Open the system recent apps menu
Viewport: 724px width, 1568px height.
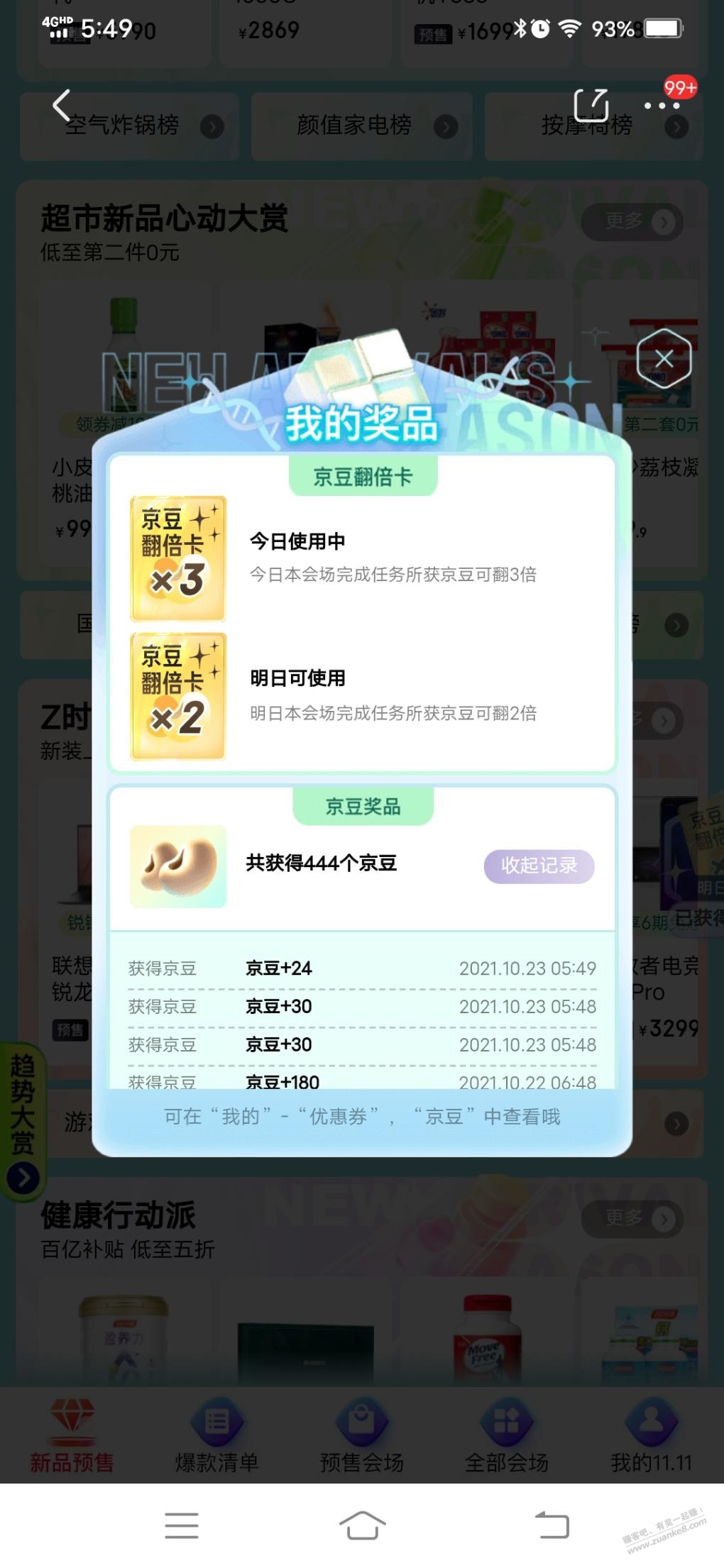coord(182,1525)
